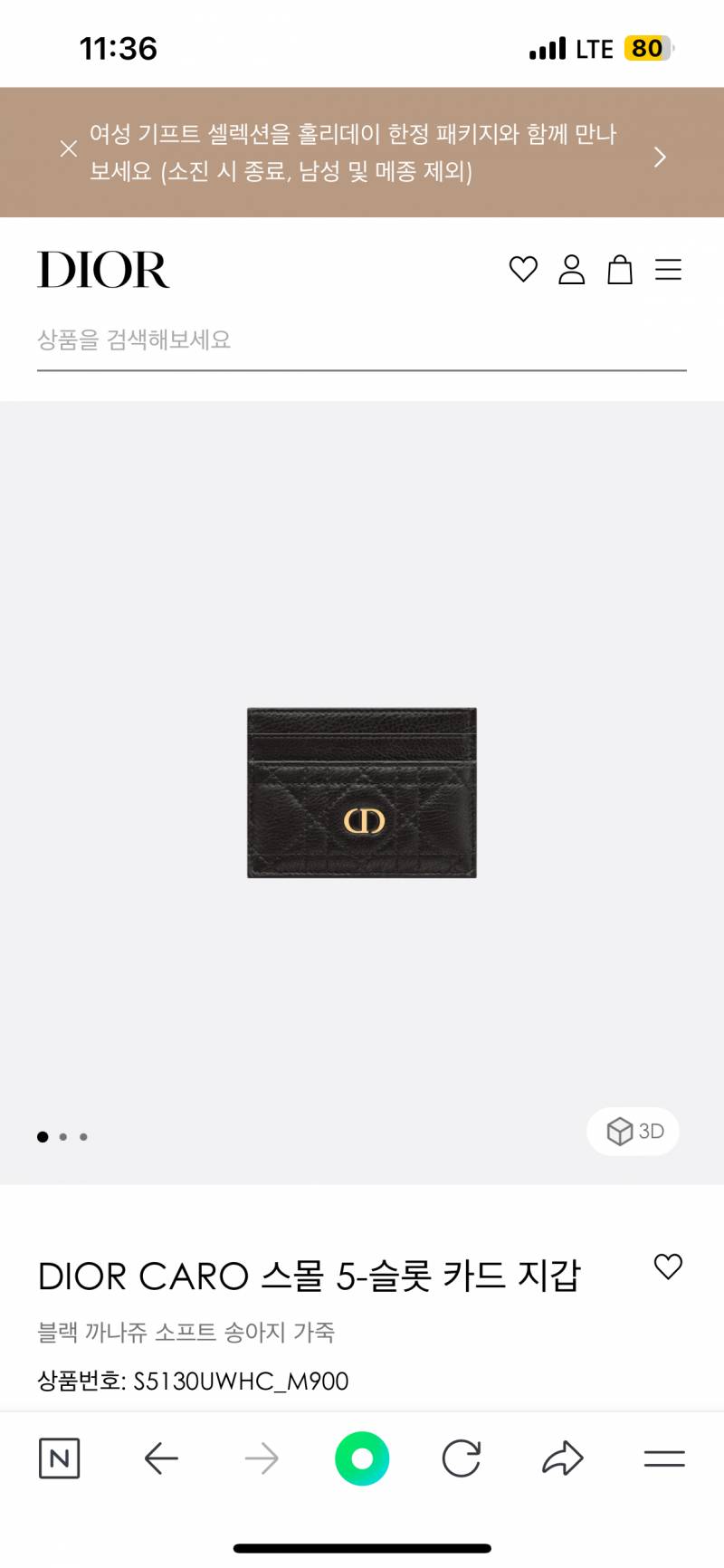Go back to the previous page
724x1568 pixels.
[x=161, y=1458]
